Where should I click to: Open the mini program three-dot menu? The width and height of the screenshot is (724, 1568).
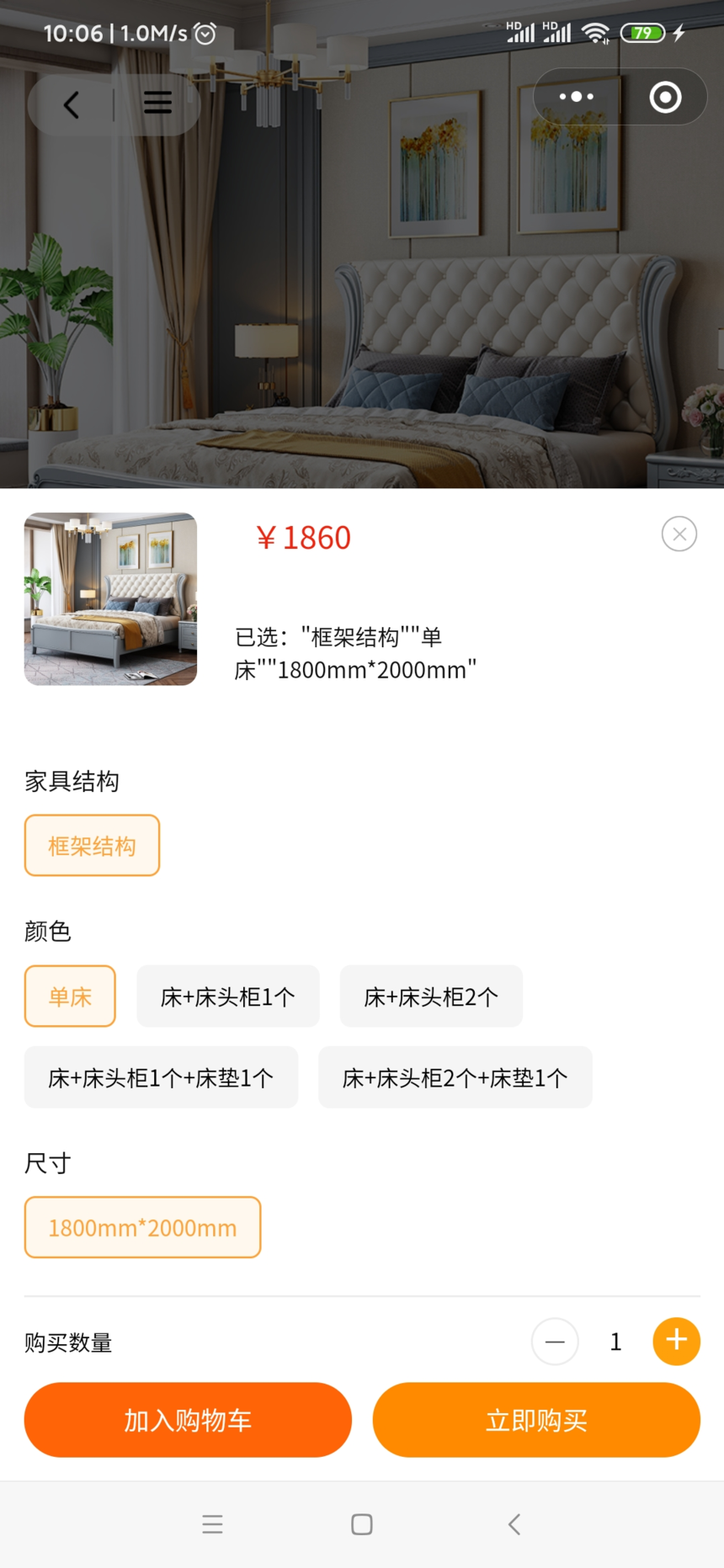pyautogui.click(x=577, y=97)
